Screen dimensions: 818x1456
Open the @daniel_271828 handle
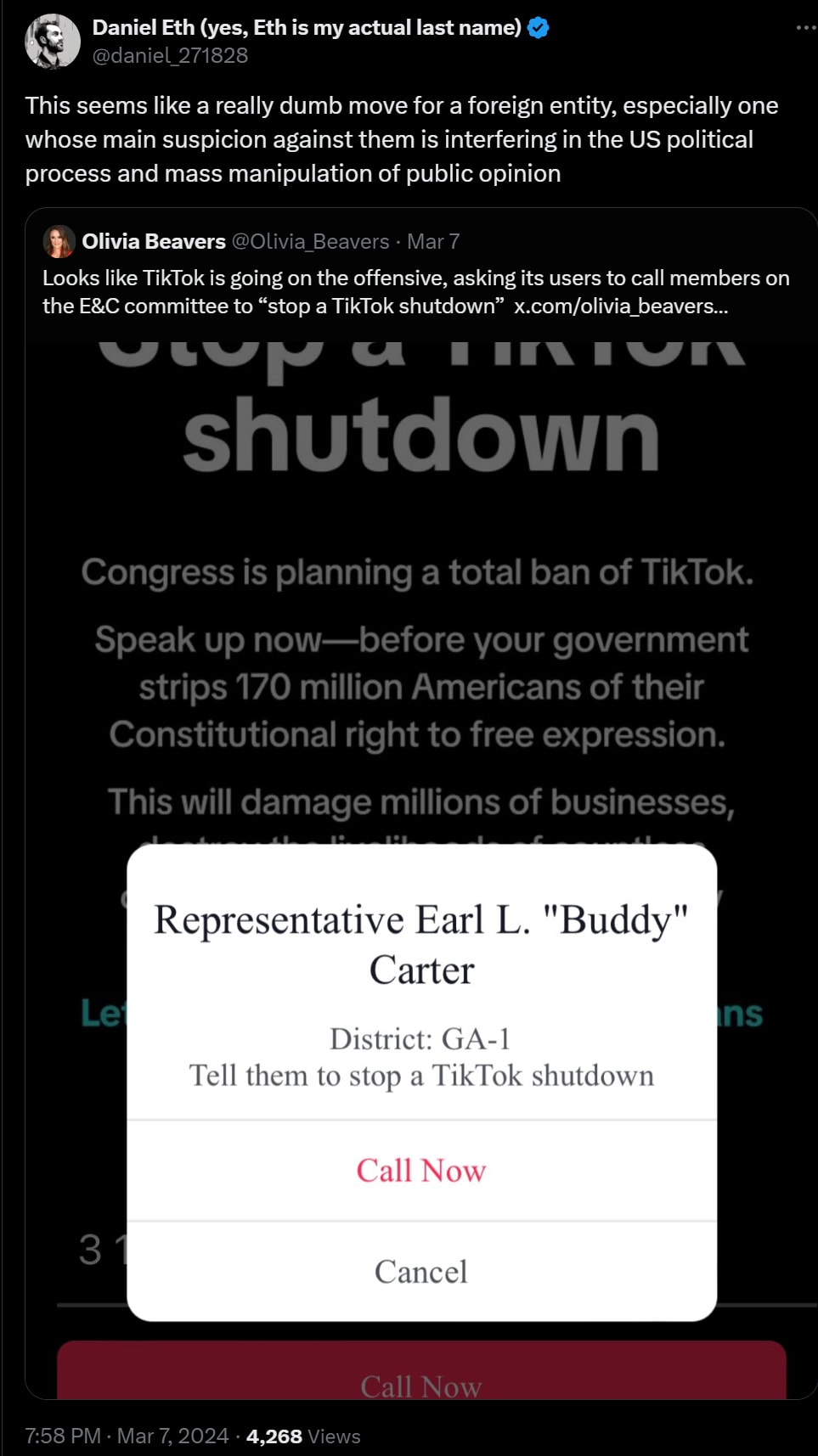pyautogui.click(x=170, y=56)
